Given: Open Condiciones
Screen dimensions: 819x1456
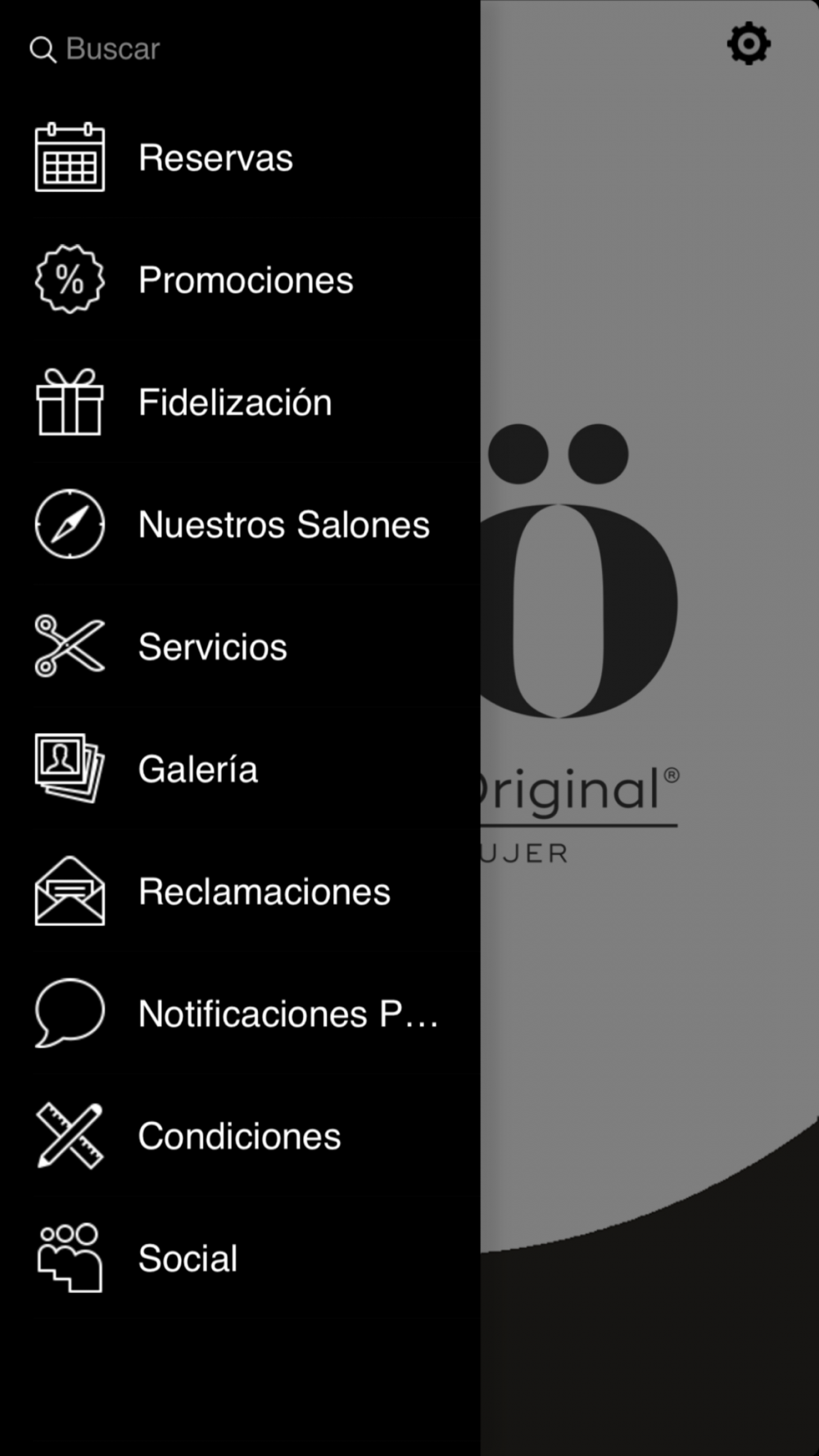Looking at the screenshot, I should coord(240,1136).
